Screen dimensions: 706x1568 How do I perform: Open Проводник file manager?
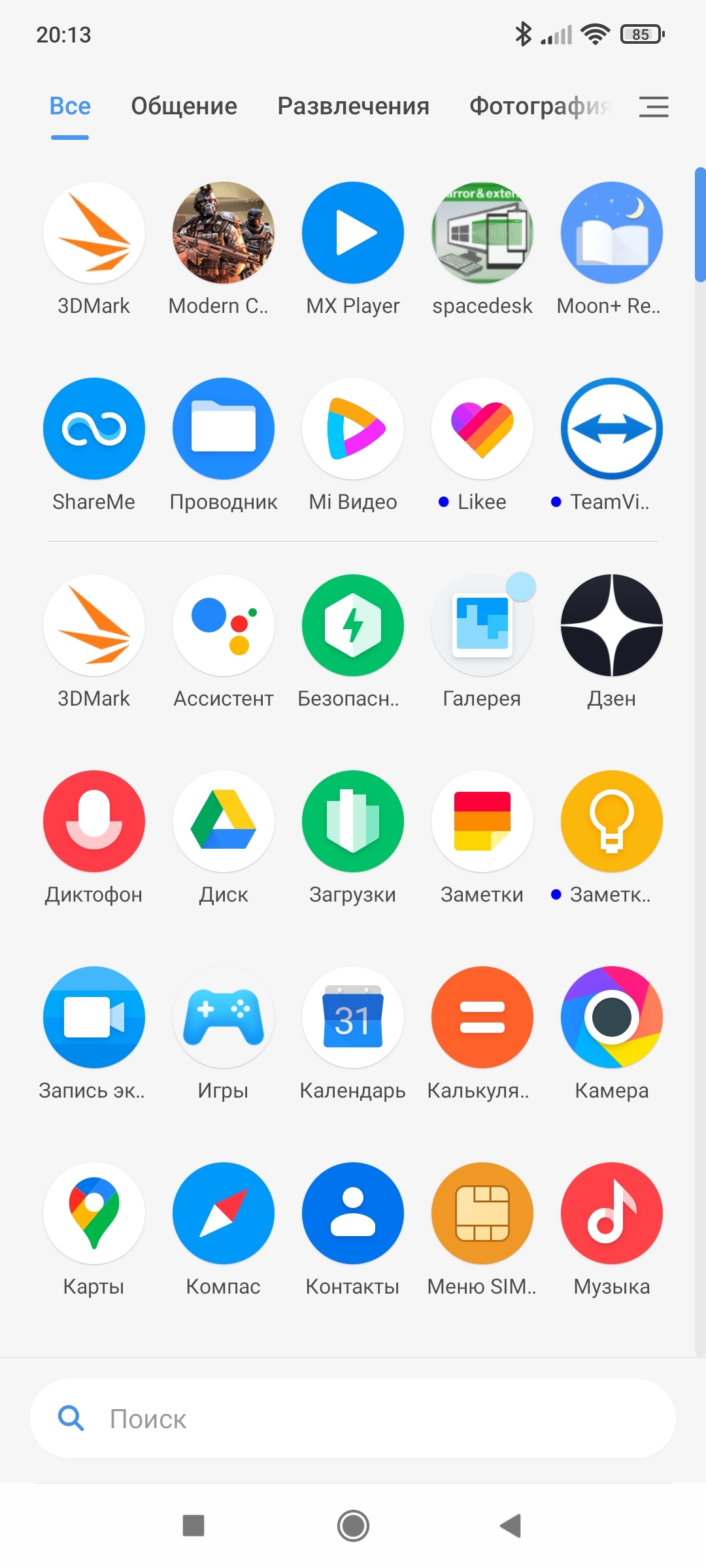(224, 429)
